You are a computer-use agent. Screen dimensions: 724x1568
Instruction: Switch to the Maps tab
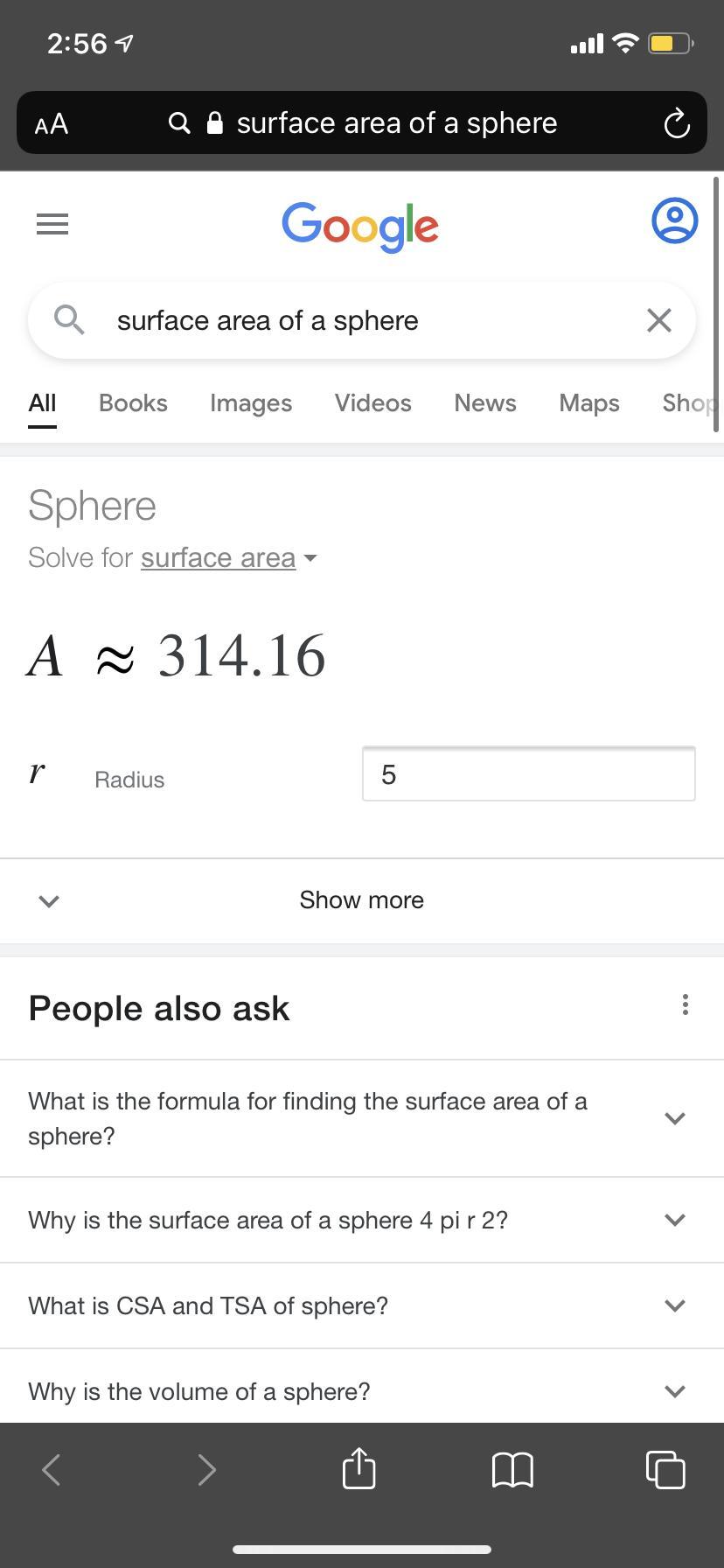[589, 403]
